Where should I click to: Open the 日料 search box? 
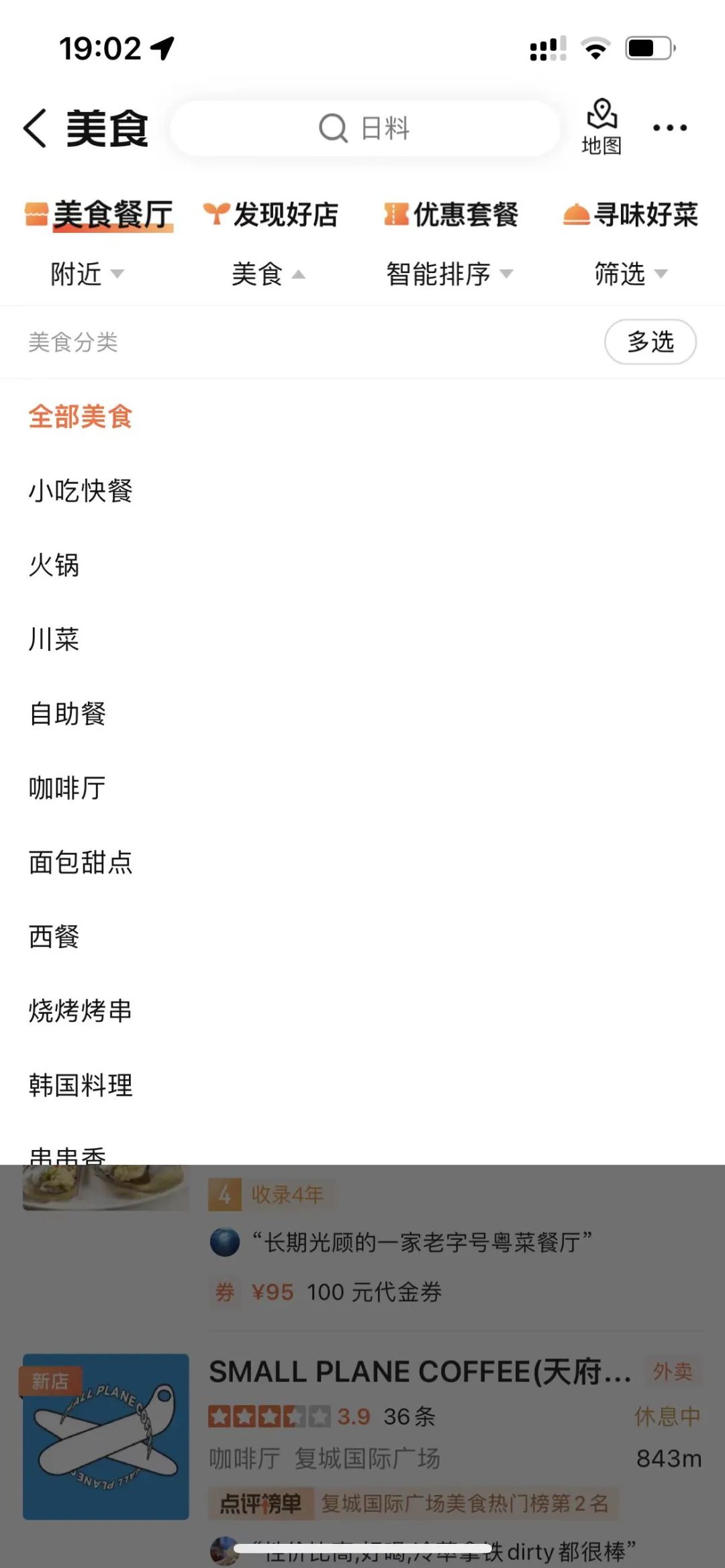365,128
